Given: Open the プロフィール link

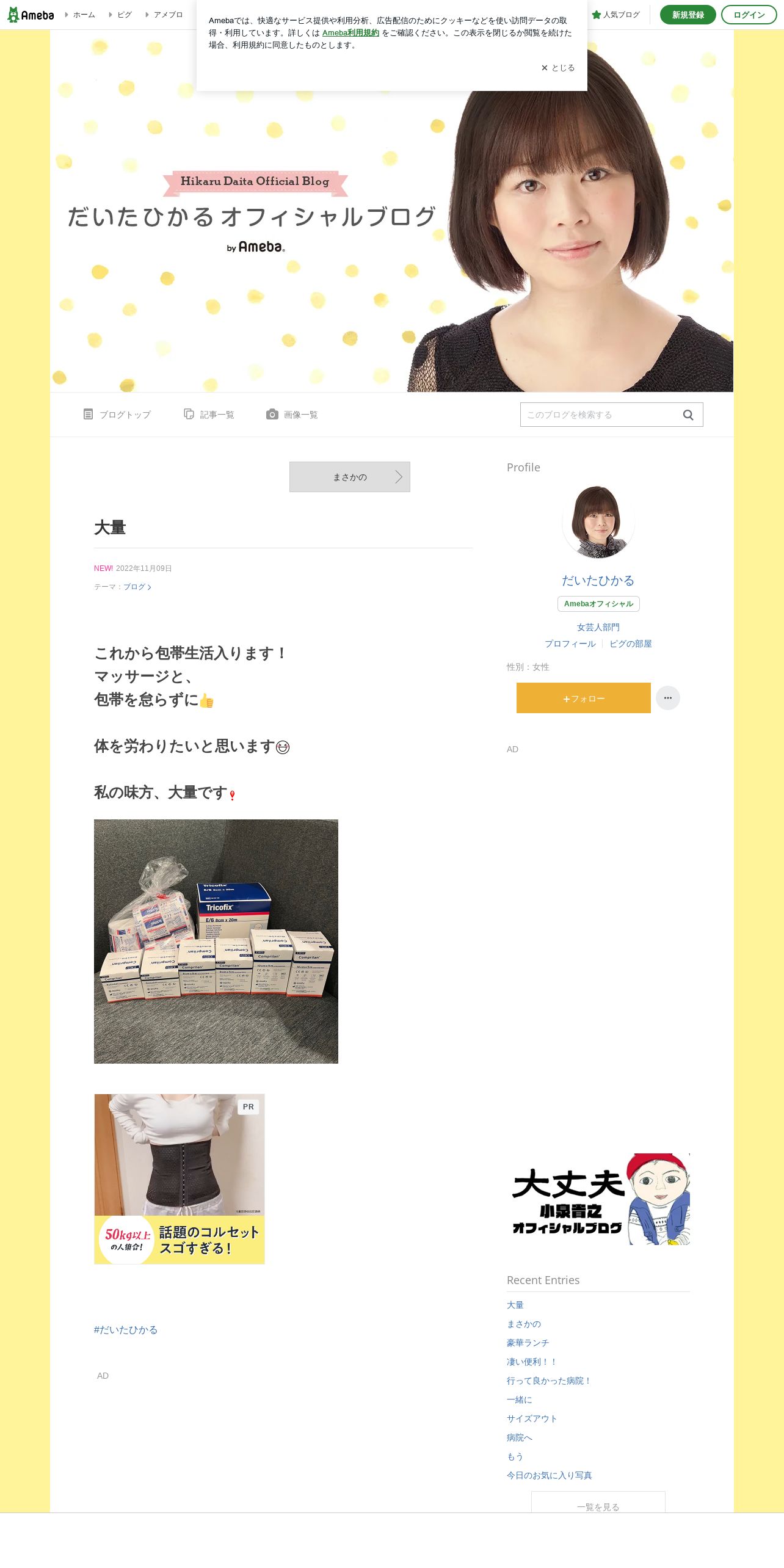Looking at the screenshot, I should [x=570, y=644].
